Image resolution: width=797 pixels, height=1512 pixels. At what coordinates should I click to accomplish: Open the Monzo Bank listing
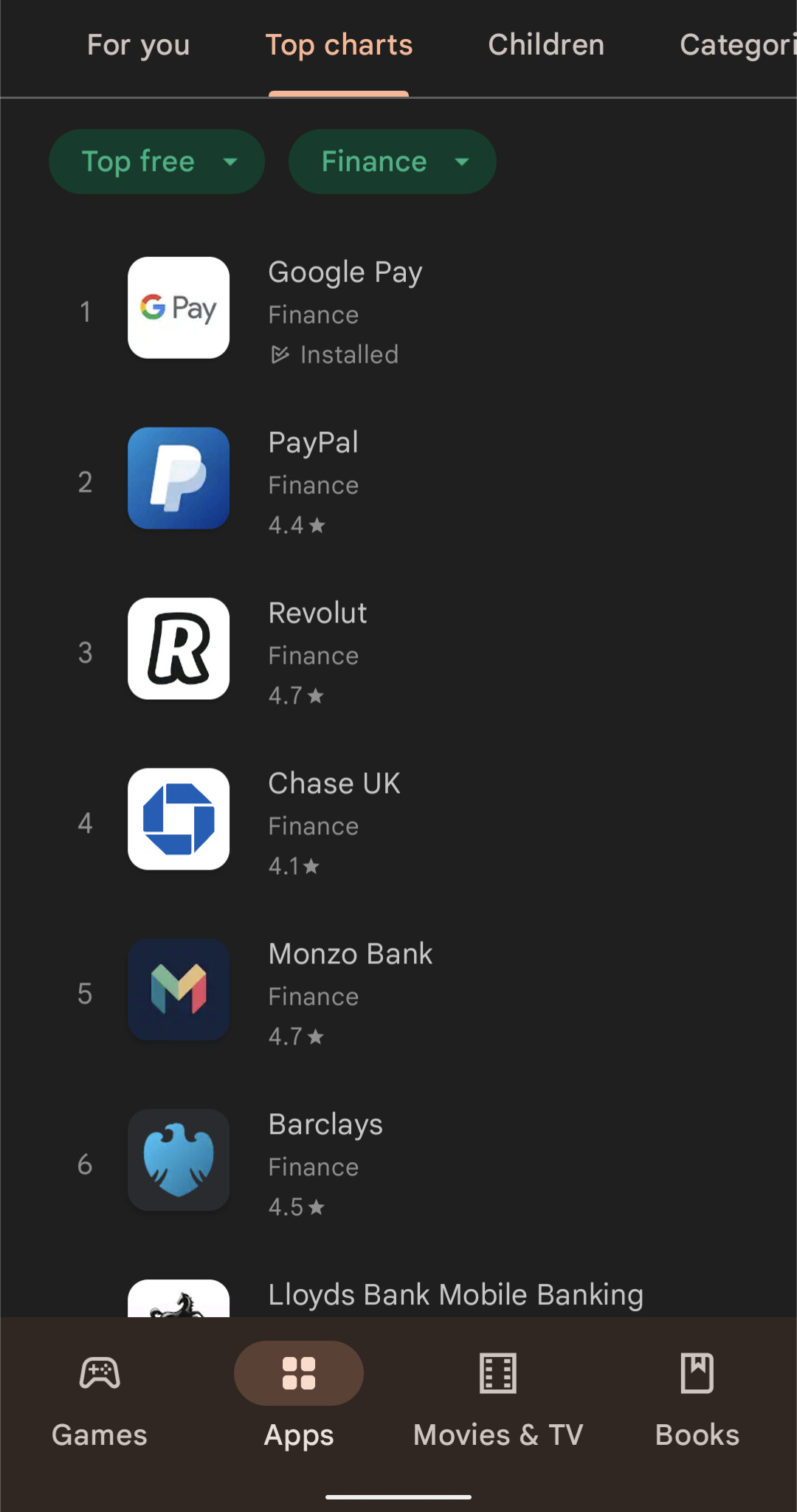(398, 994)
